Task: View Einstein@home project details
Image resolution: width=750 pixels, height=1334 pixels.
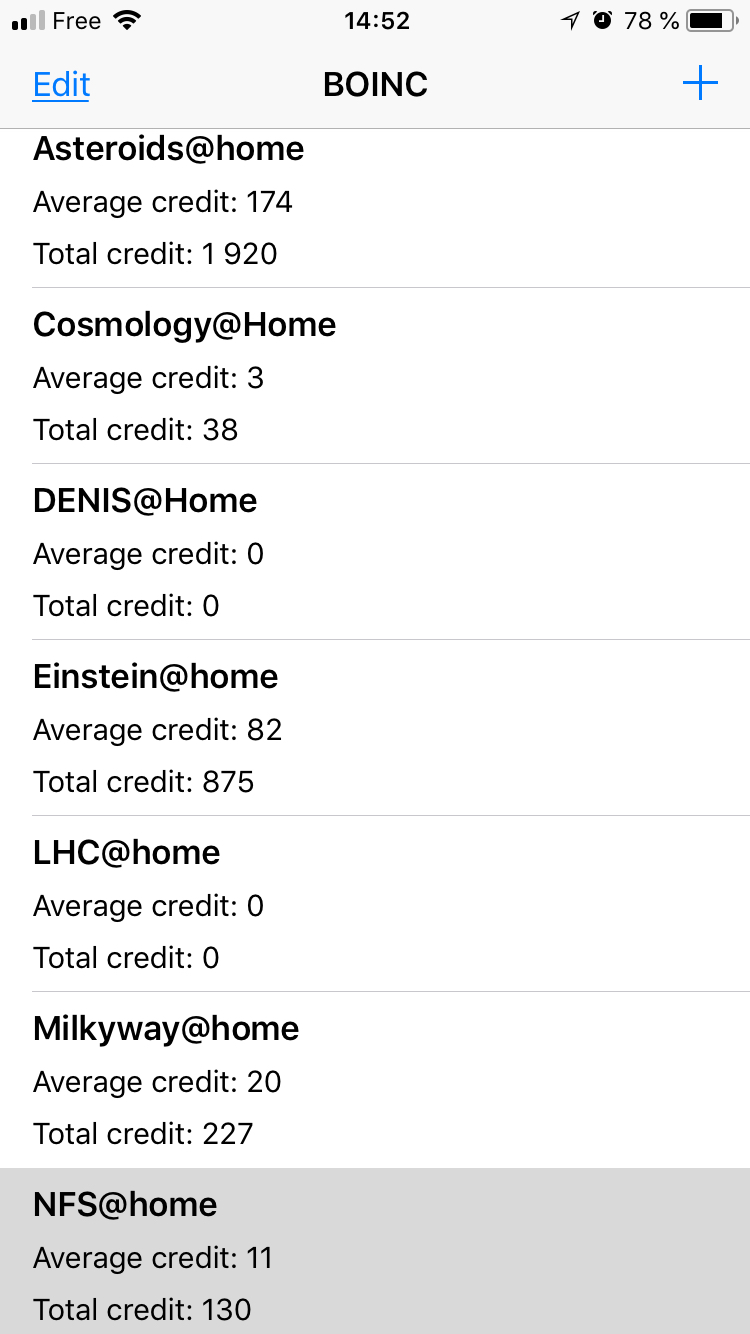Action: tap(375, 729)
